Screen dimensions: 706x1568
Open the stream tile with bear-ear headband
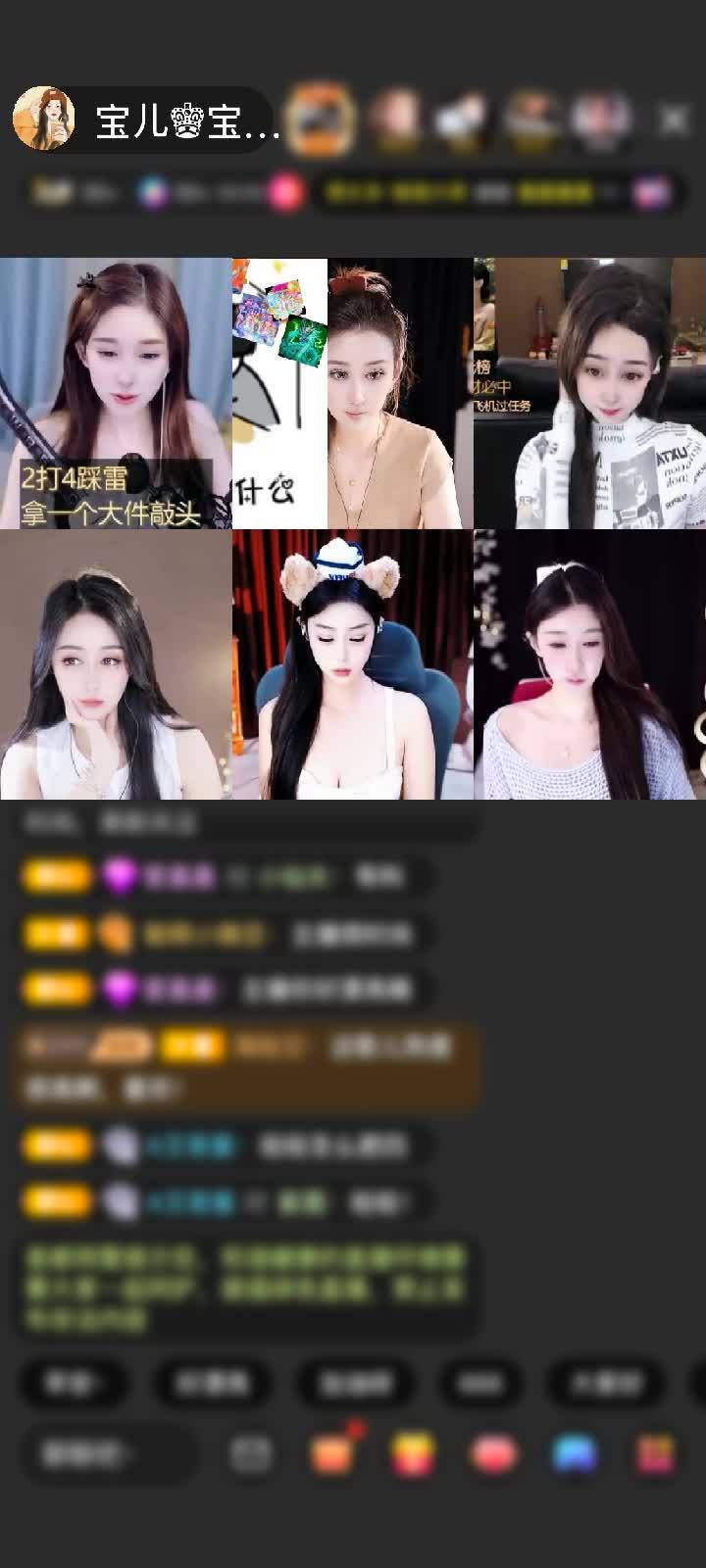pyautogui.click(x=352, y=664)
